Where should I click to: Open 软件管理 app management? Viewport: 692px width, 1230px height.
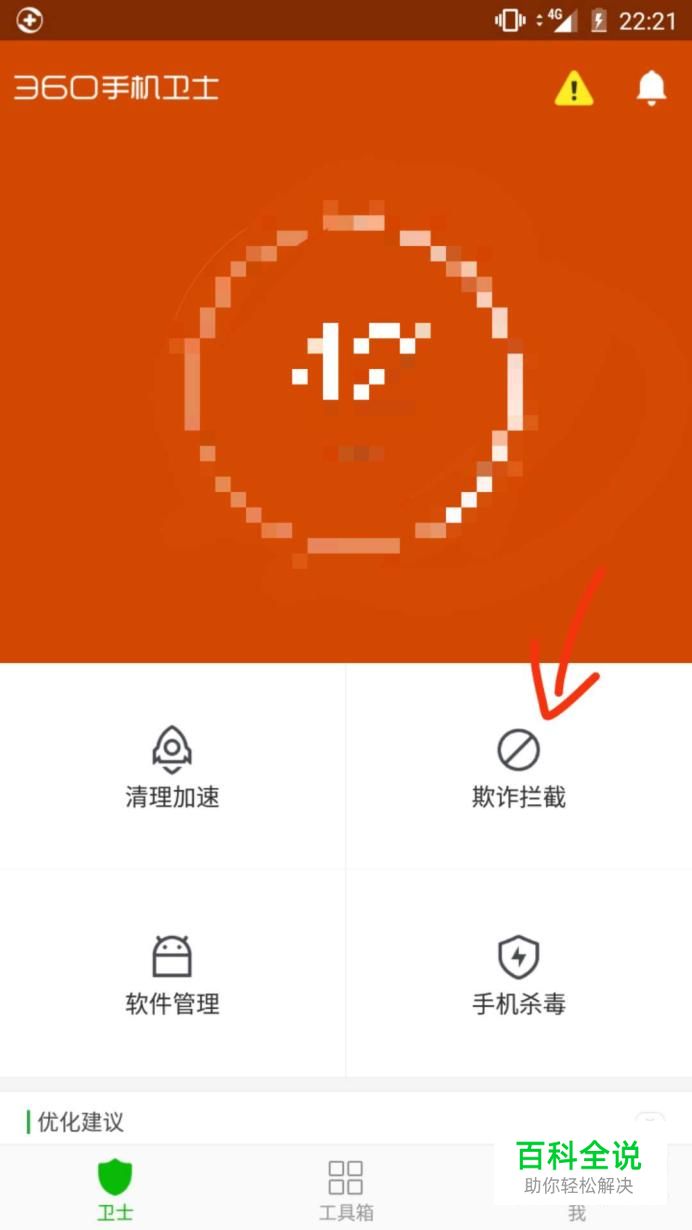coord(172,974)
